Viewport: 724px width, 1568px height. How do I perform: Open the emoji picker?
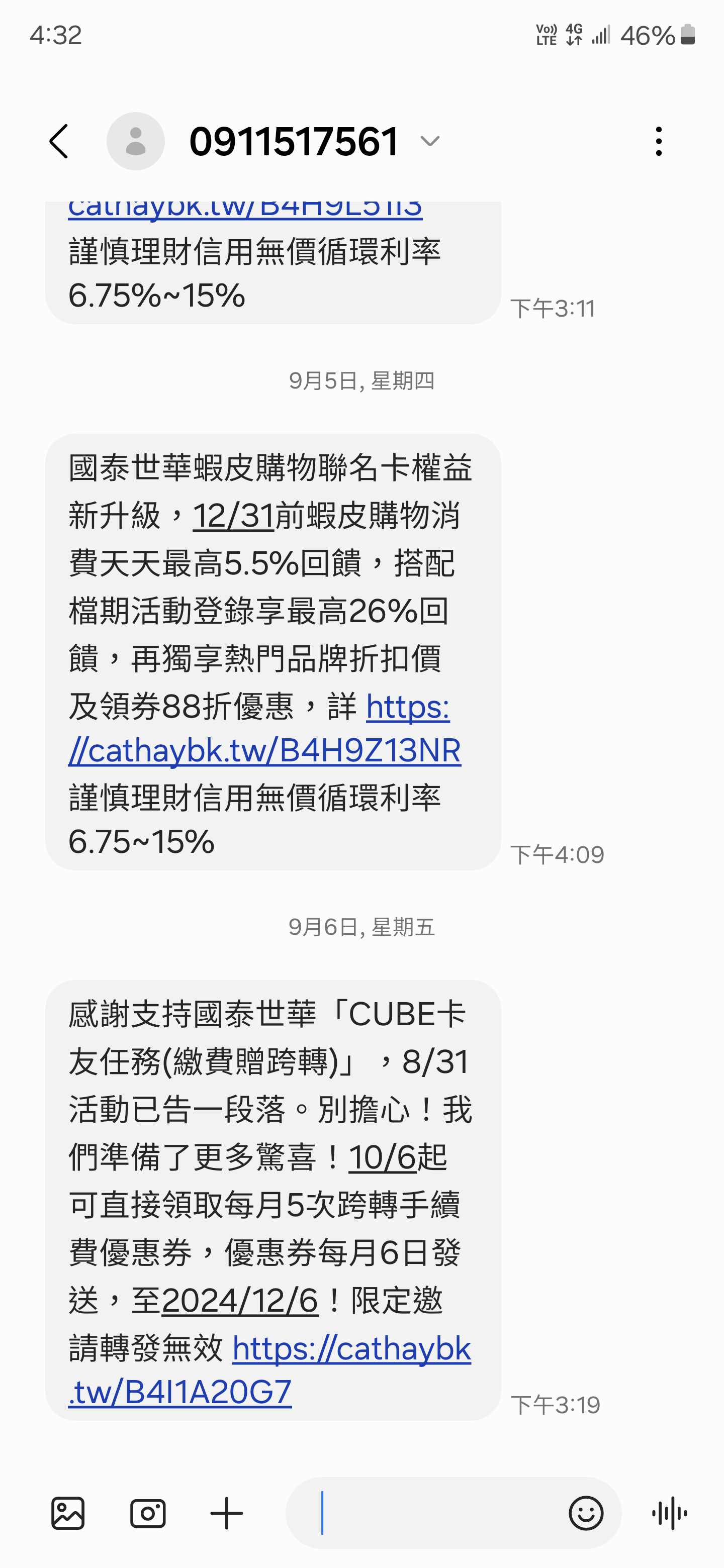(x=586, y=1513)
